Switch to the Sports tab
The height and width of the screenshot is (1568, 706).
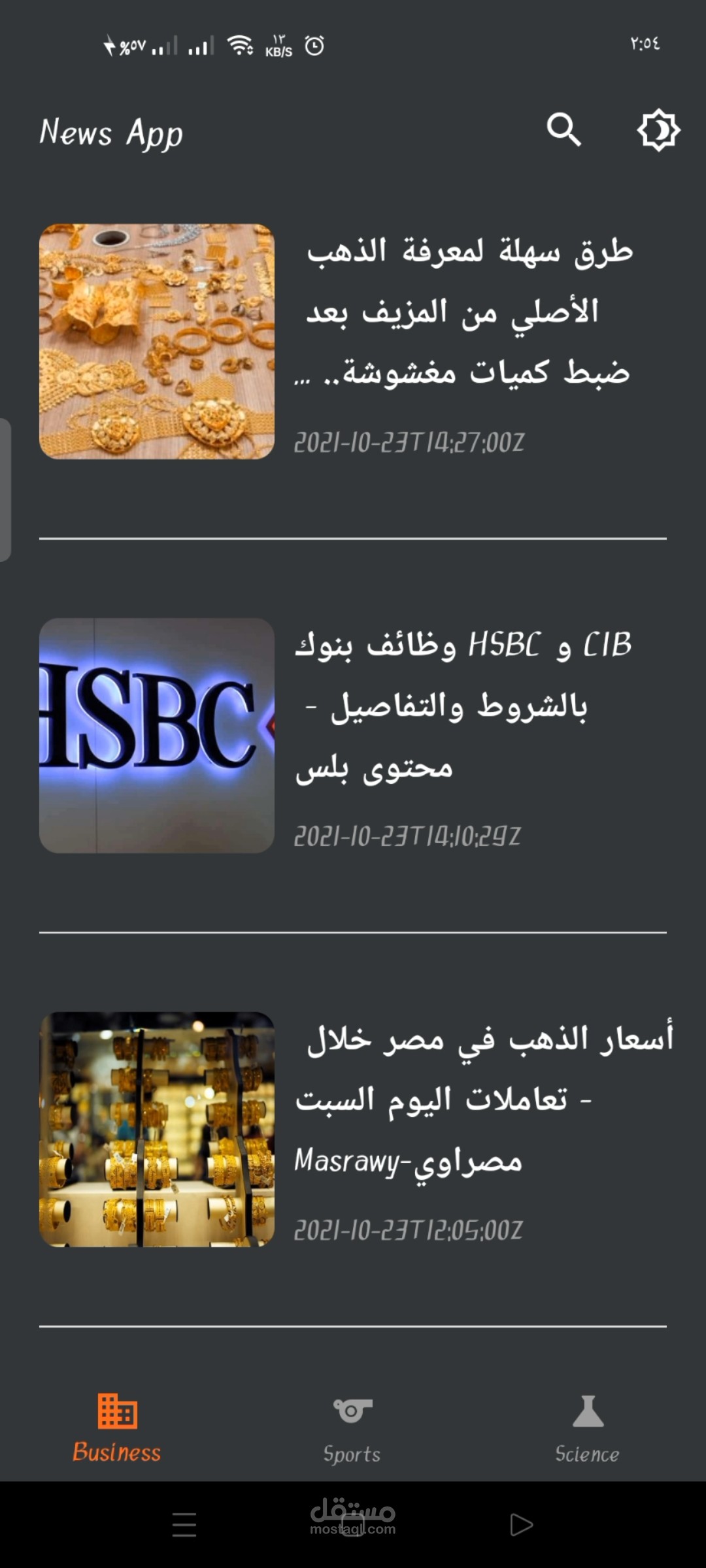click(x=352, y=1429)
